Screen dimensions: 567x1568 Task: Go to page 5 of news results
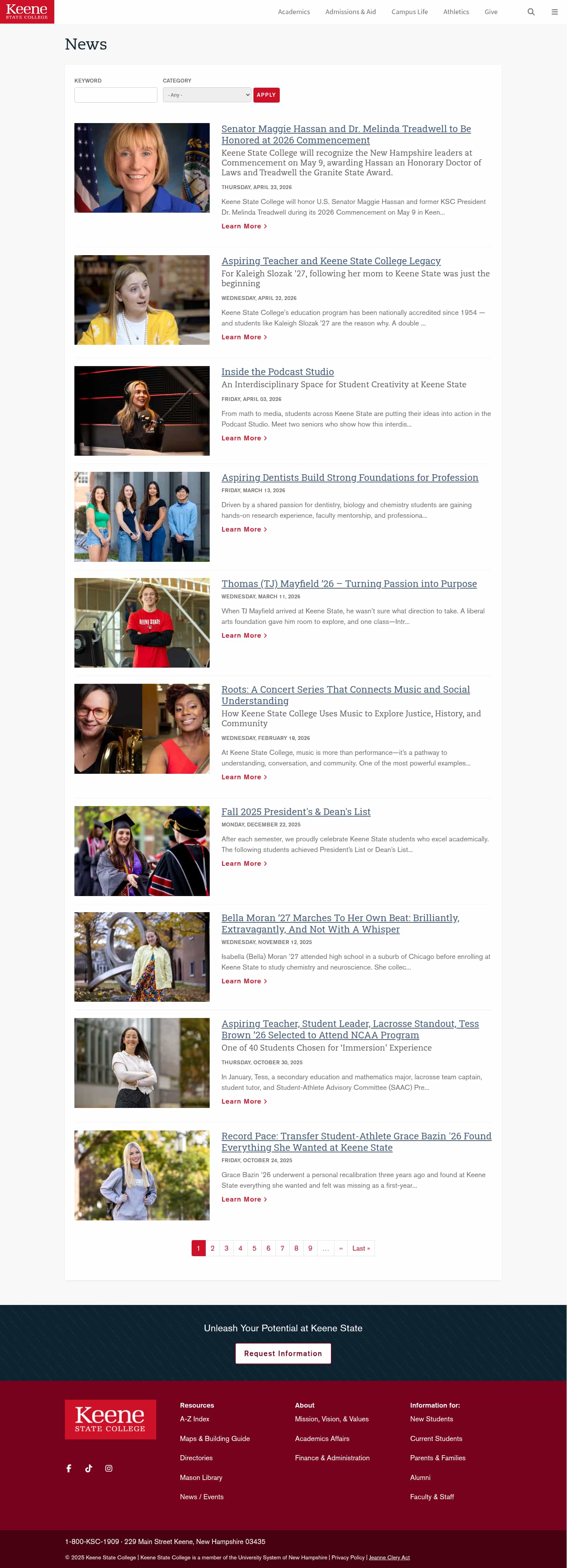[255, 1248]
